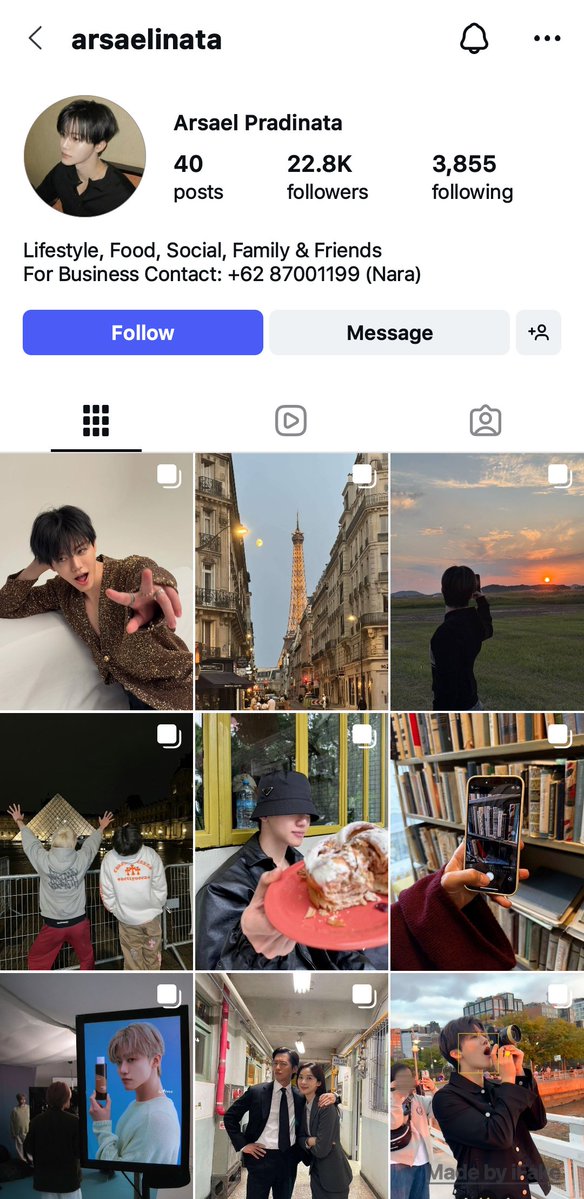
Task: Open the Louvre pyramid night post
Action: pyautogui.click(x=96, y=841)
